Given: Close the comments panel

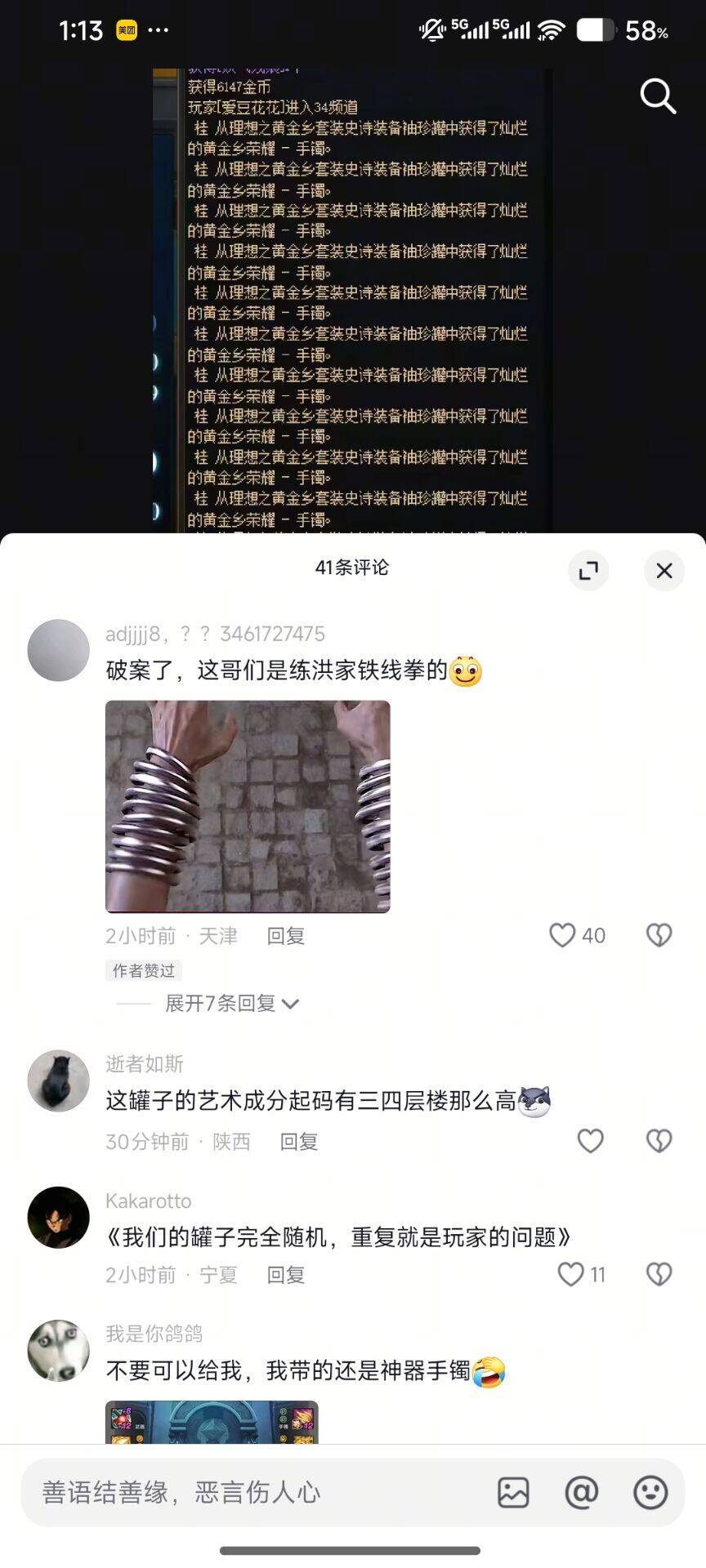Looking at the screenshot, I should (664, 570).
